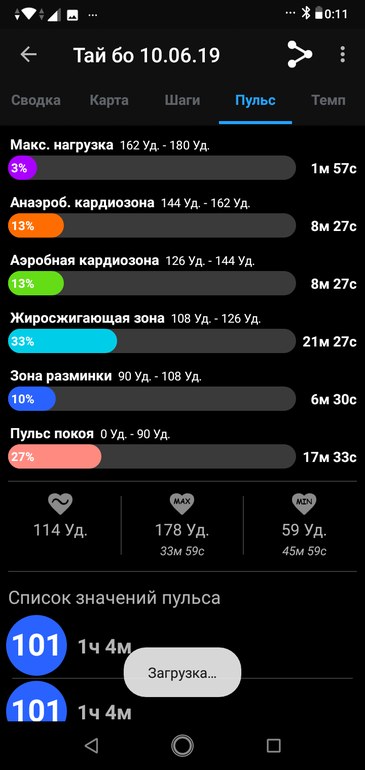Switch to the Сводка tab
This screenshot has height=770, width=365.
tap(36, 101)
